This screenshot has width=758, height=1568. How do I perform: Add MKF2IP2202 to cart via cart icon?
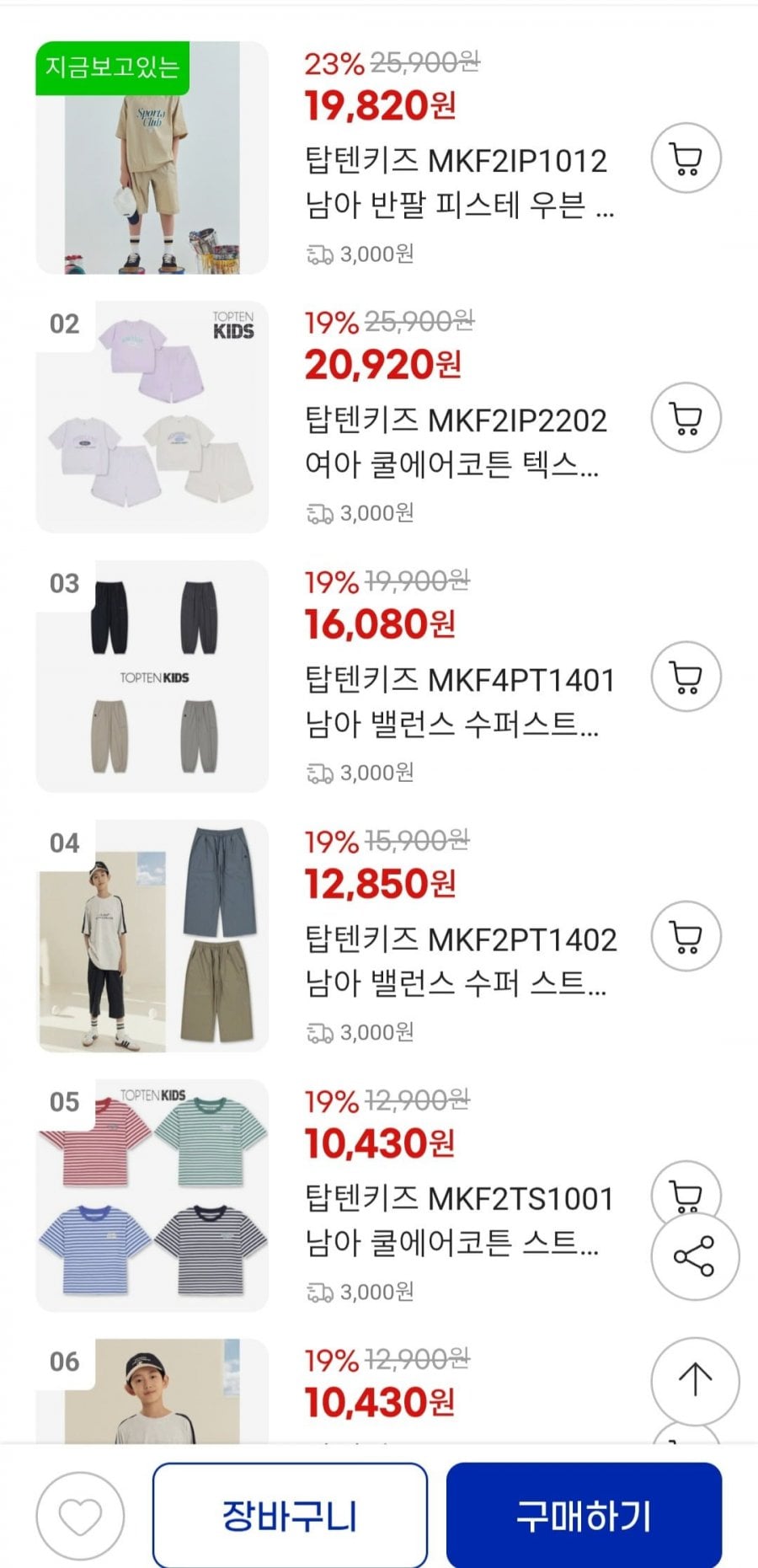click(686, 418)
